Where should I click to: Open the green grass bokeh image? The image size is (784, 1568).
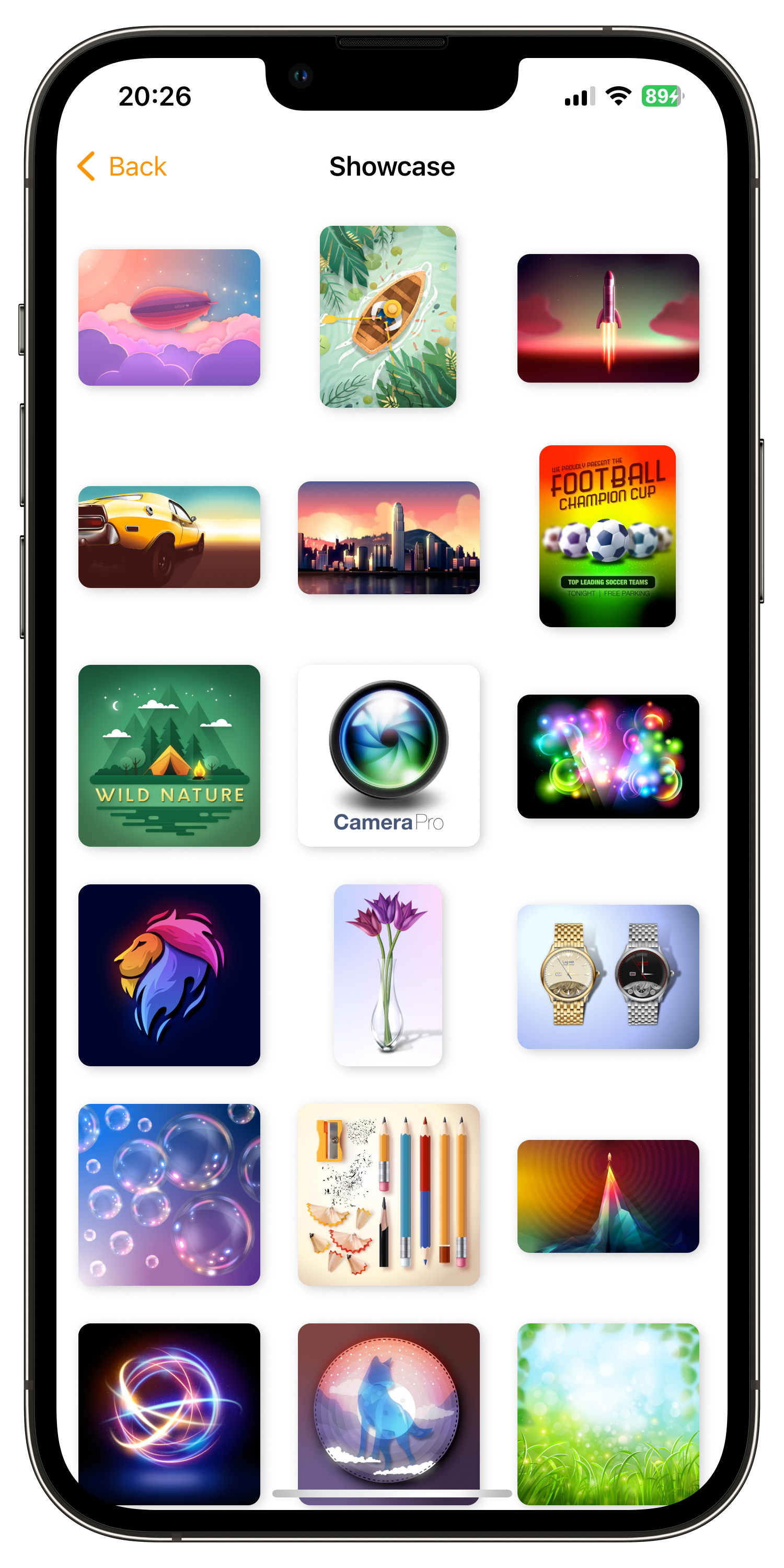(x=607, y=1412)
